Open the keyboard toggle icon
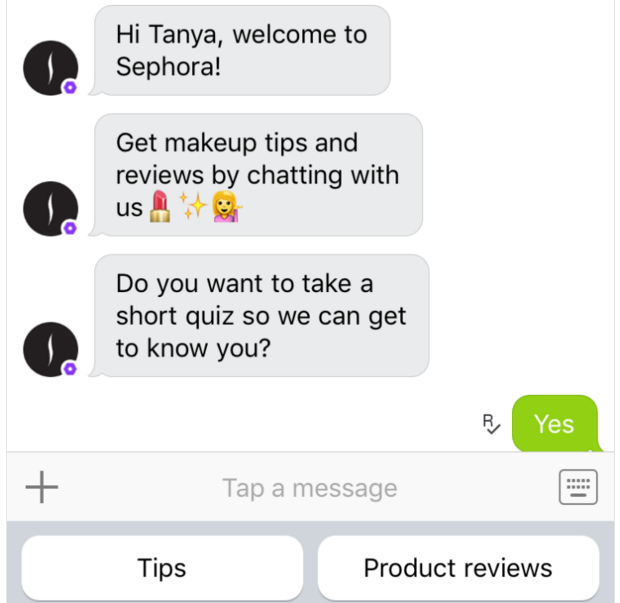 click(577, 488)
